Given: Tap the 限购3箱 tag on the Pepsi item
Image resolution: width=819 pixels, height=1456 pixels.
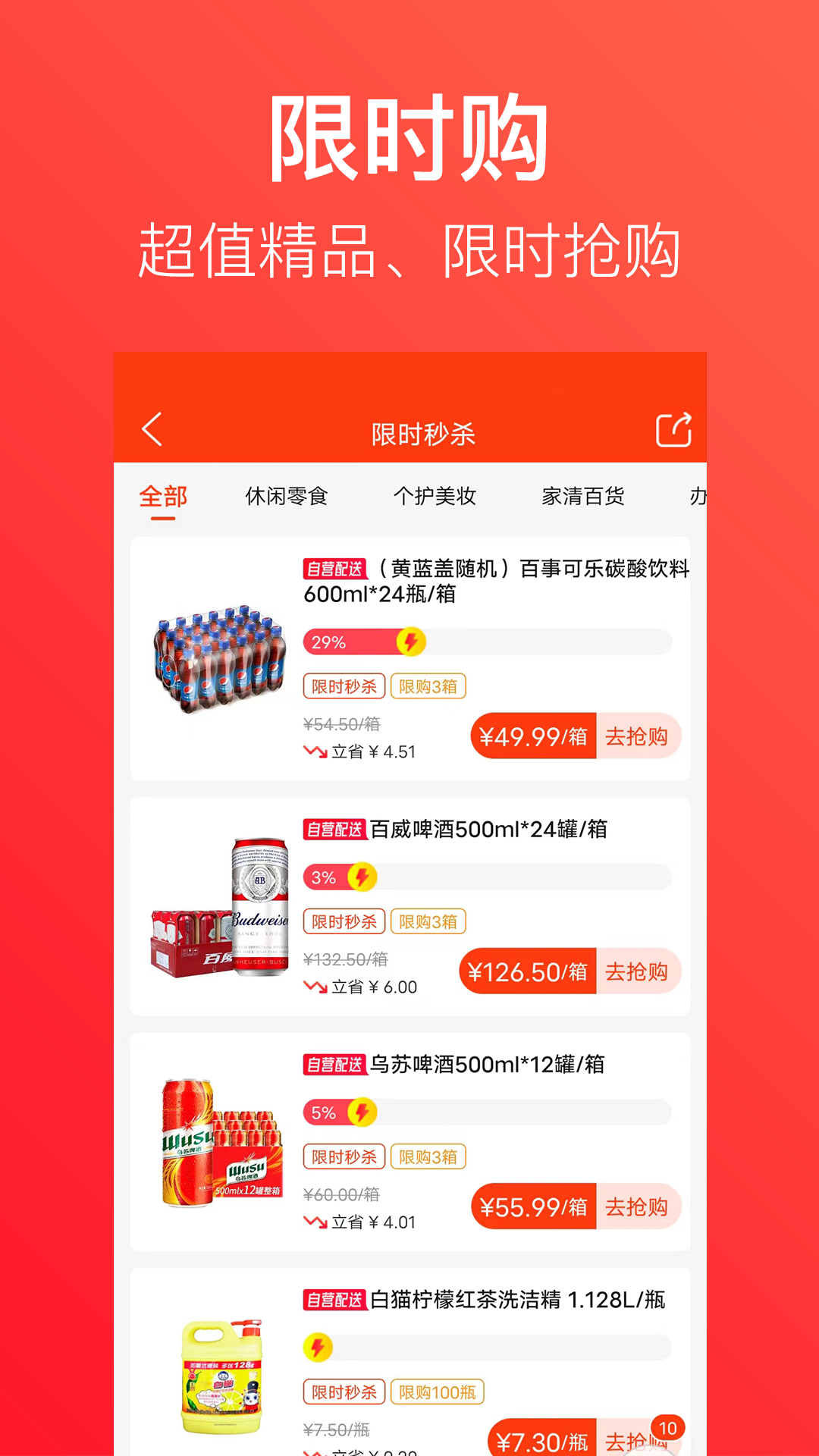Looking at the screenshot, I should [x=430, y=686].
